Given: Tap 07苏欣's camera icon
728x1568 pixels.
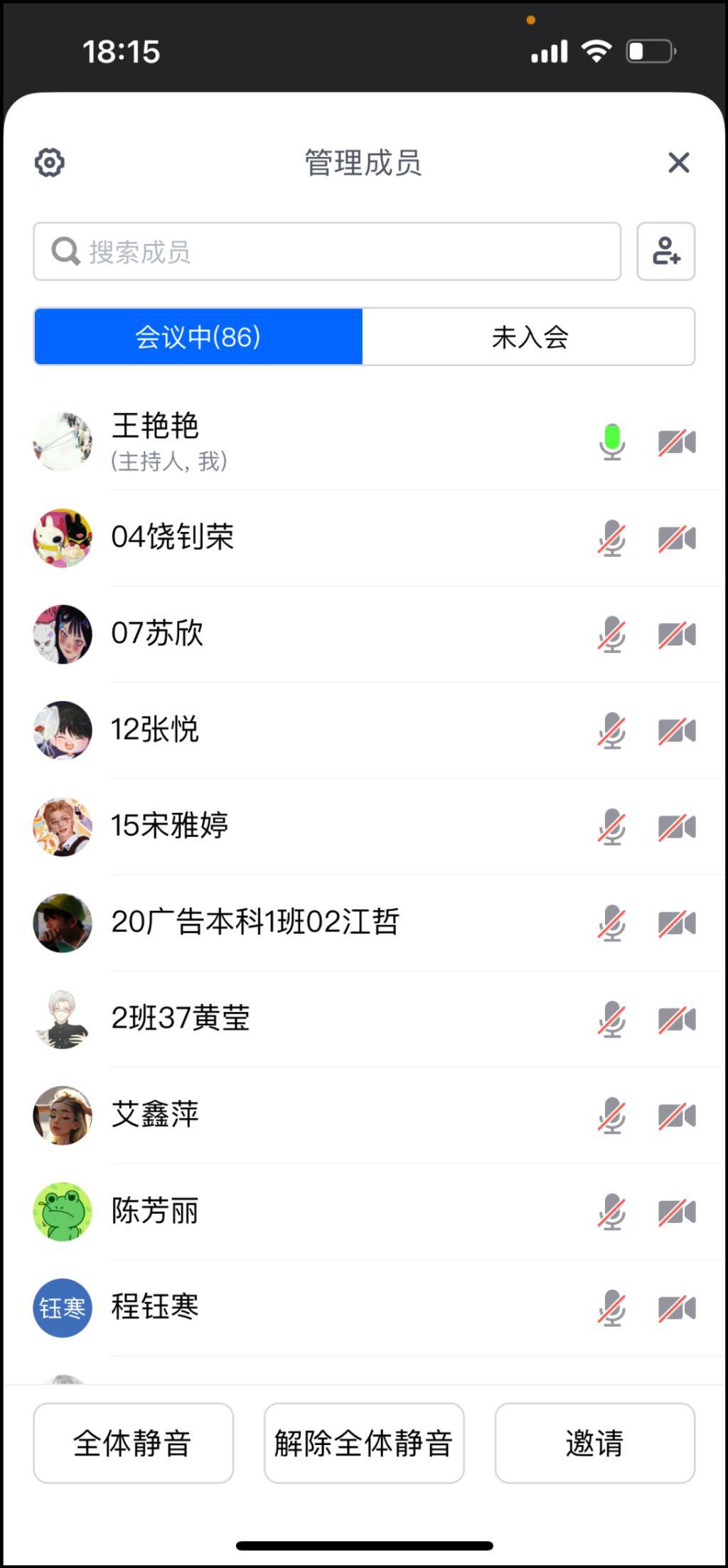Looking at the screenshot, I should [x=677, y=634].
